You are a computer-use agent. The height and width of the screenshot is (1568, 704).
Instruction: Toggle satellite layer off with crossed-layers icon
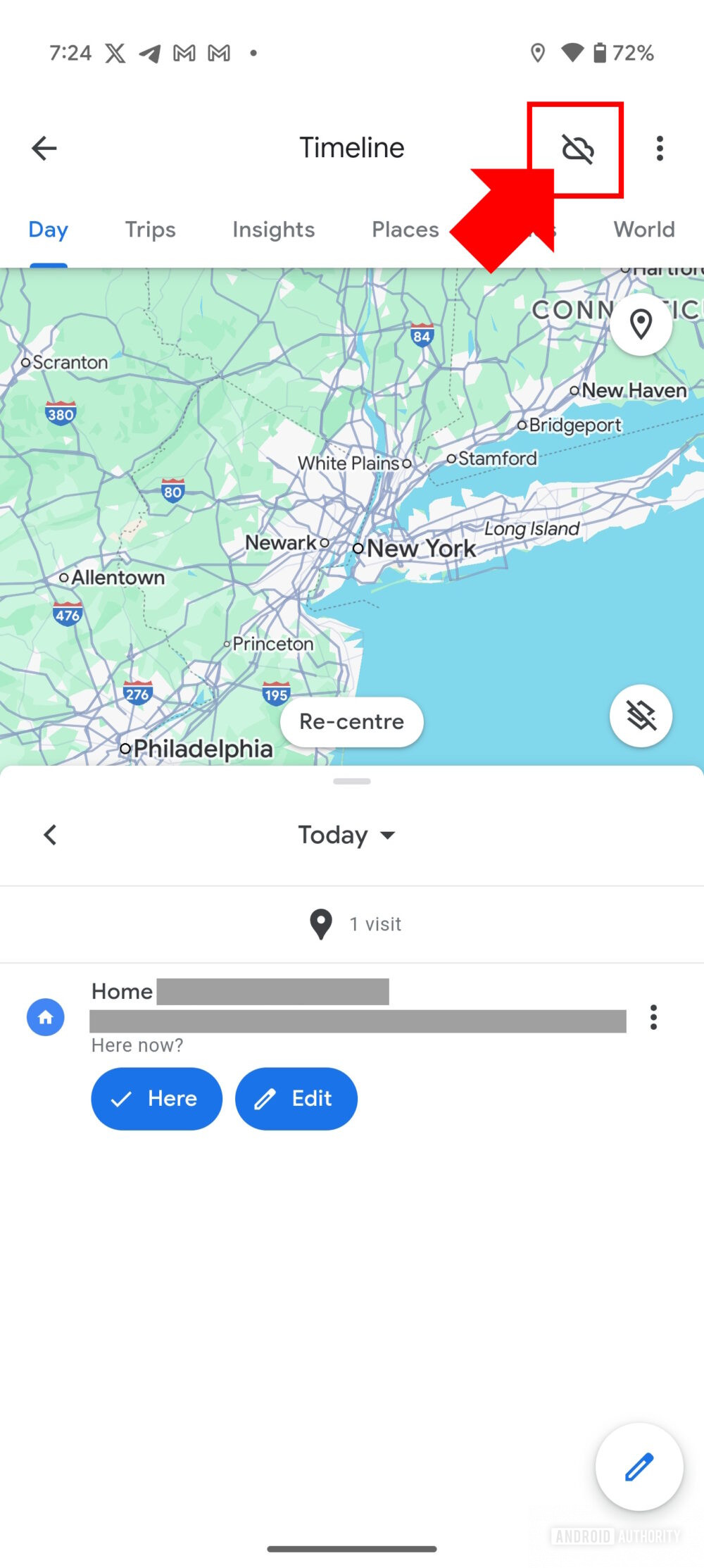pos(641,715)
